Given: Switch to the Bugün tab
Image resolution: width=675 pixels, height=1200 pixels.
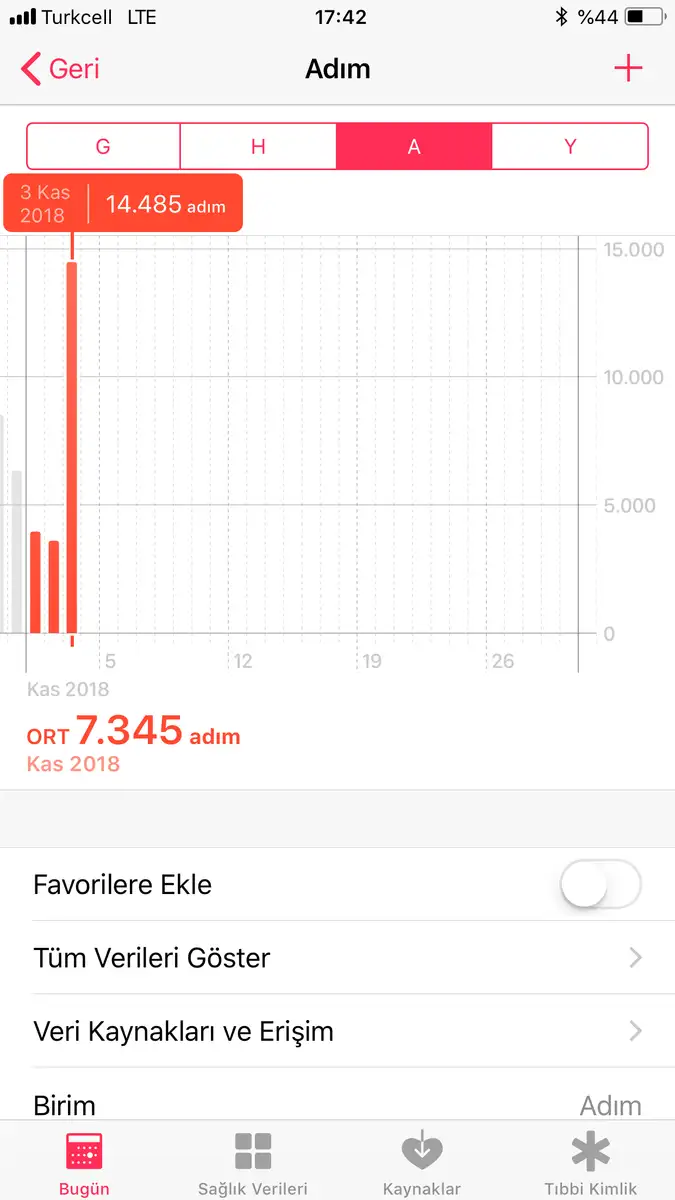Looking at the screenshot, I should click(84, 1163).
